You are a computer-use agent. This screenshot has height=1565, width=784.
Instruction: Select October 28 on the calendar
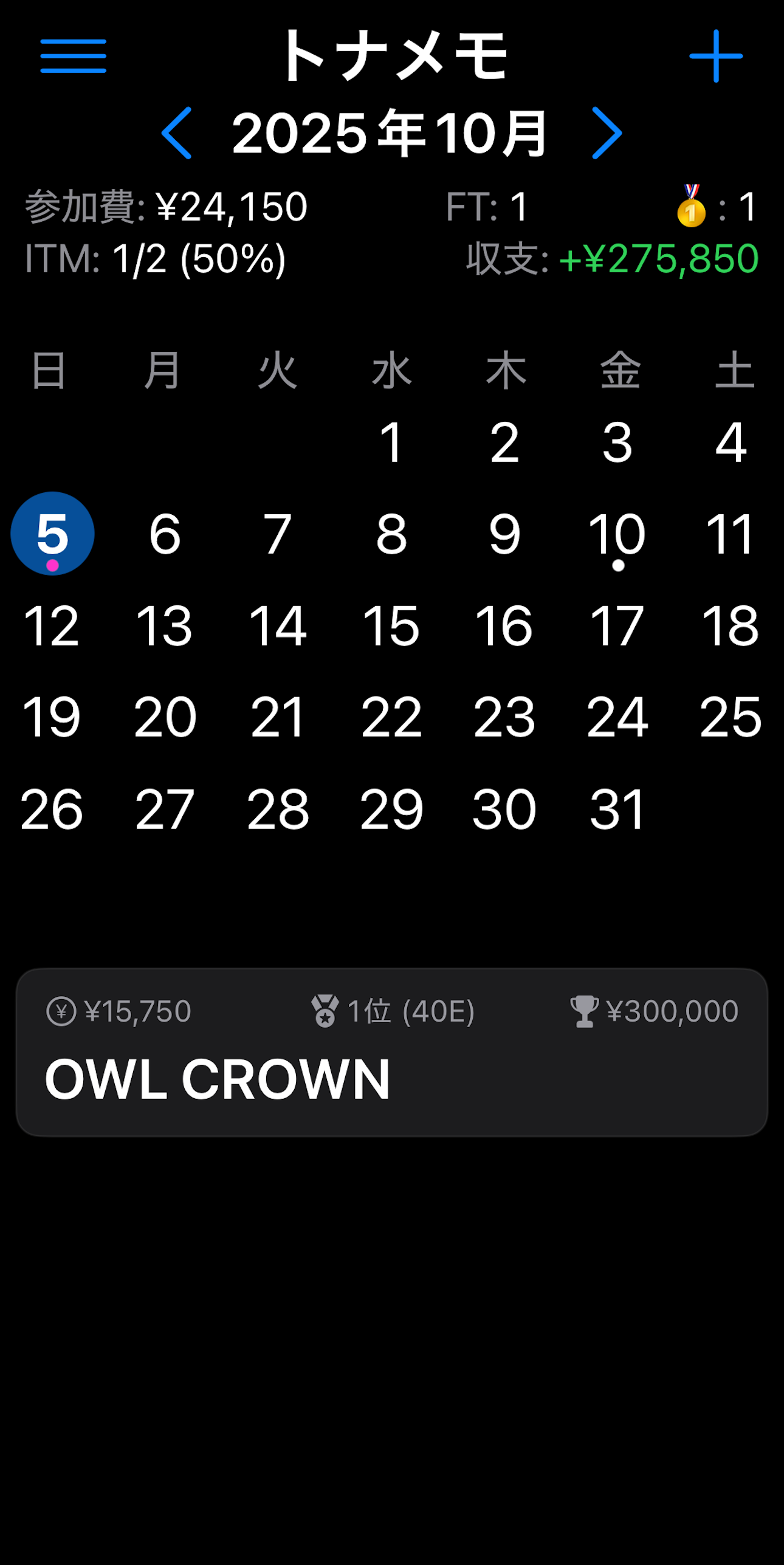[x=278, y=809]
